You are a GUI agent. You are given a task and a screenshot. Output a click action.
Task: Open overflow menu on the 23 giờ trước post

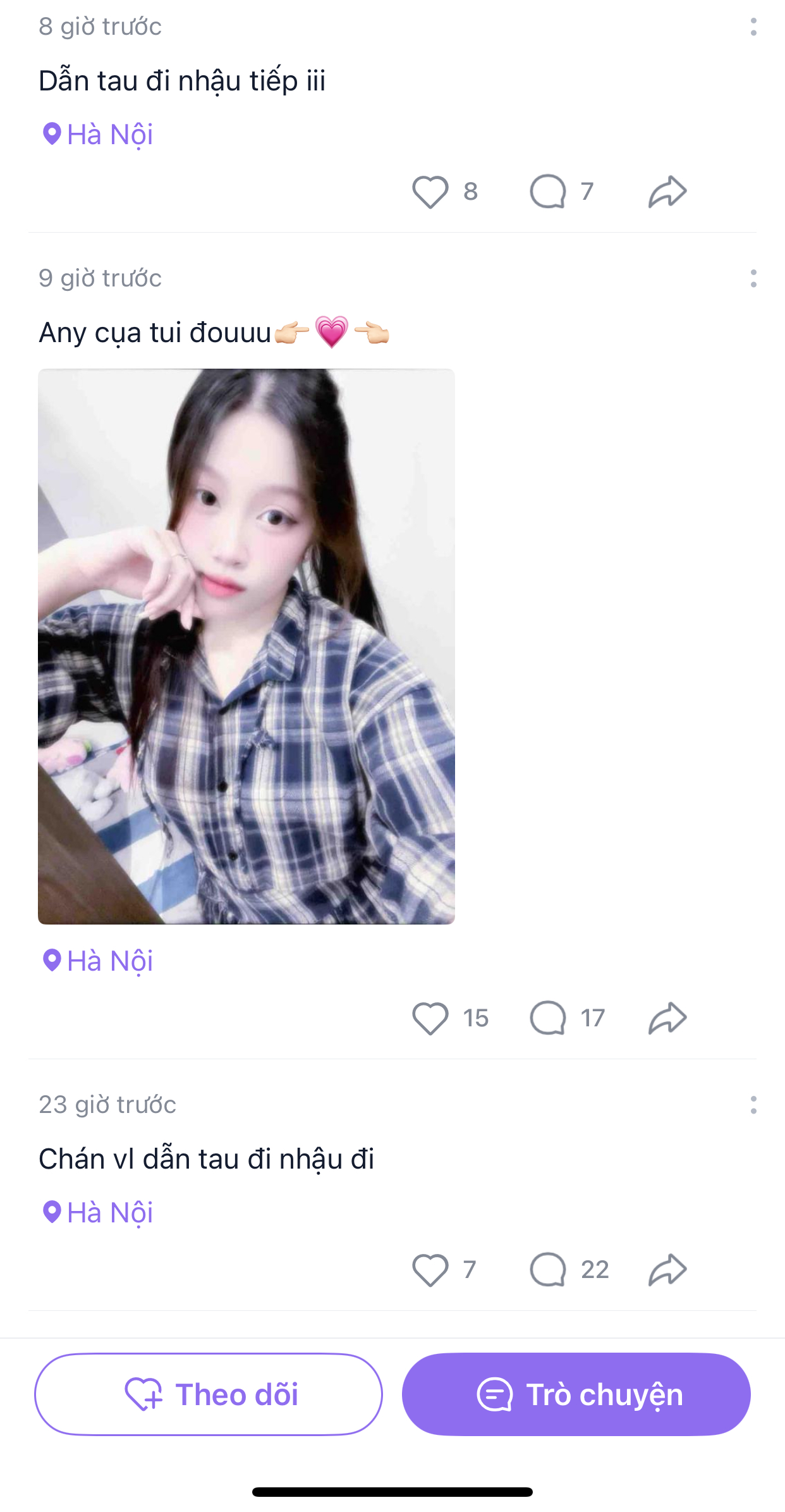(x=753, y=1105)
